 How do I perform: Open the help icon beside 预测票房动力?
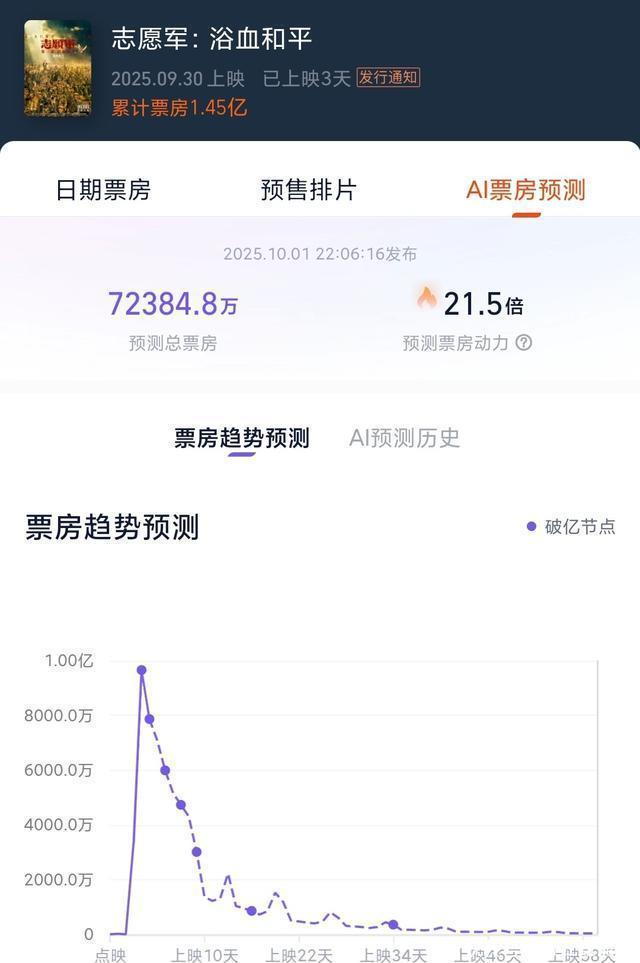[x=523, y=343]
